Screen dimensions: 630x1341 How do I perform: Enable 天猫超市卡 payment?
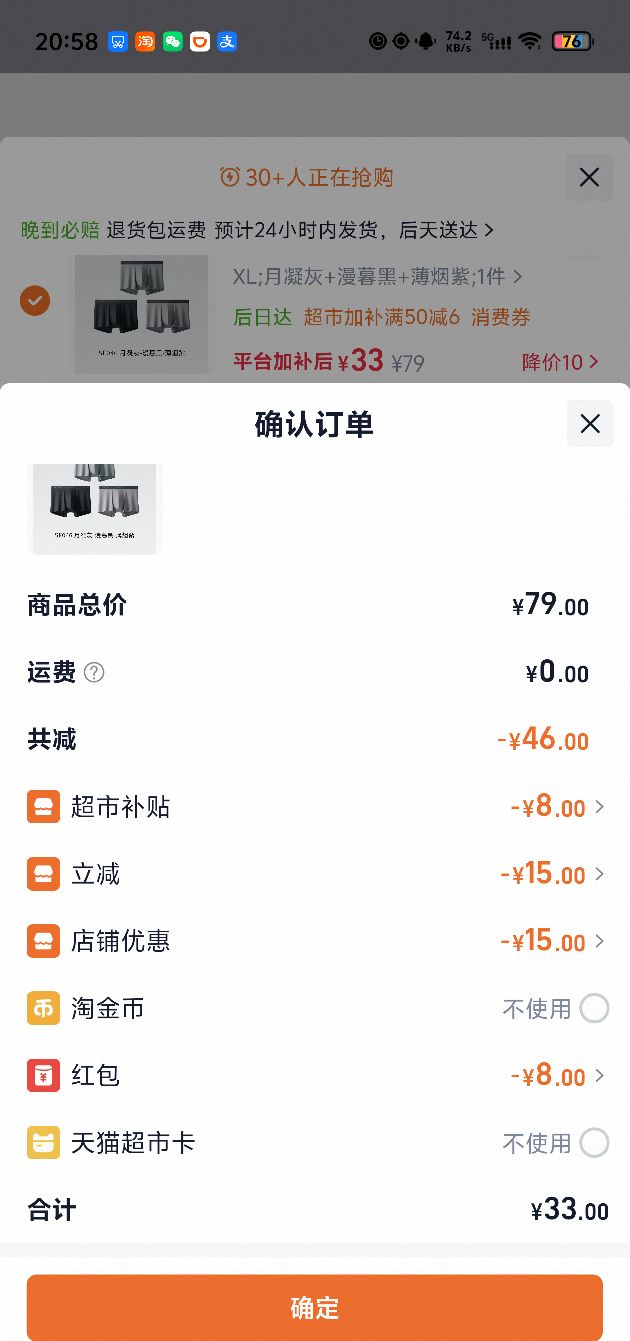point(594,1142)
